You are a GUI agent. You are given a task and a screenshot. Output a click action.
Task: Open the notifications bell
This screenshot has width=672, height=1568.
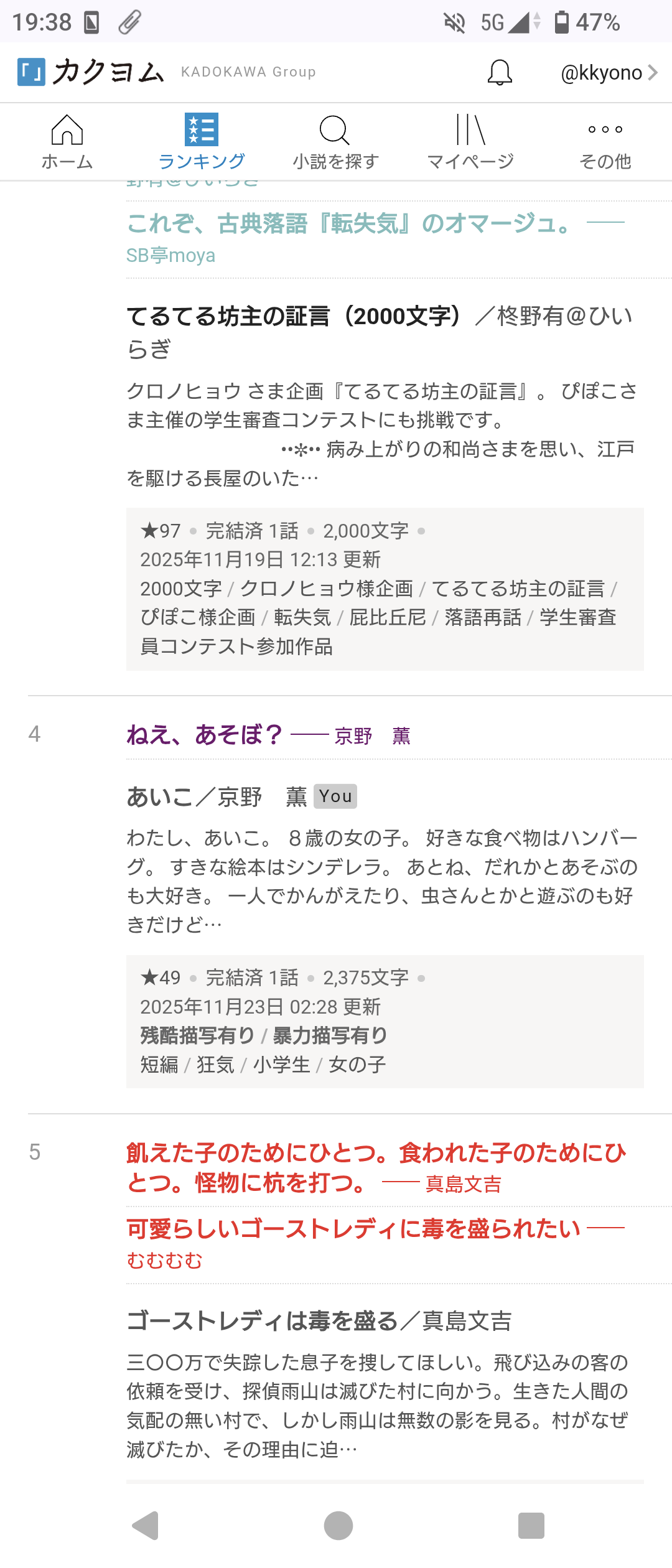pyautogui.click(x=500, y=73)
